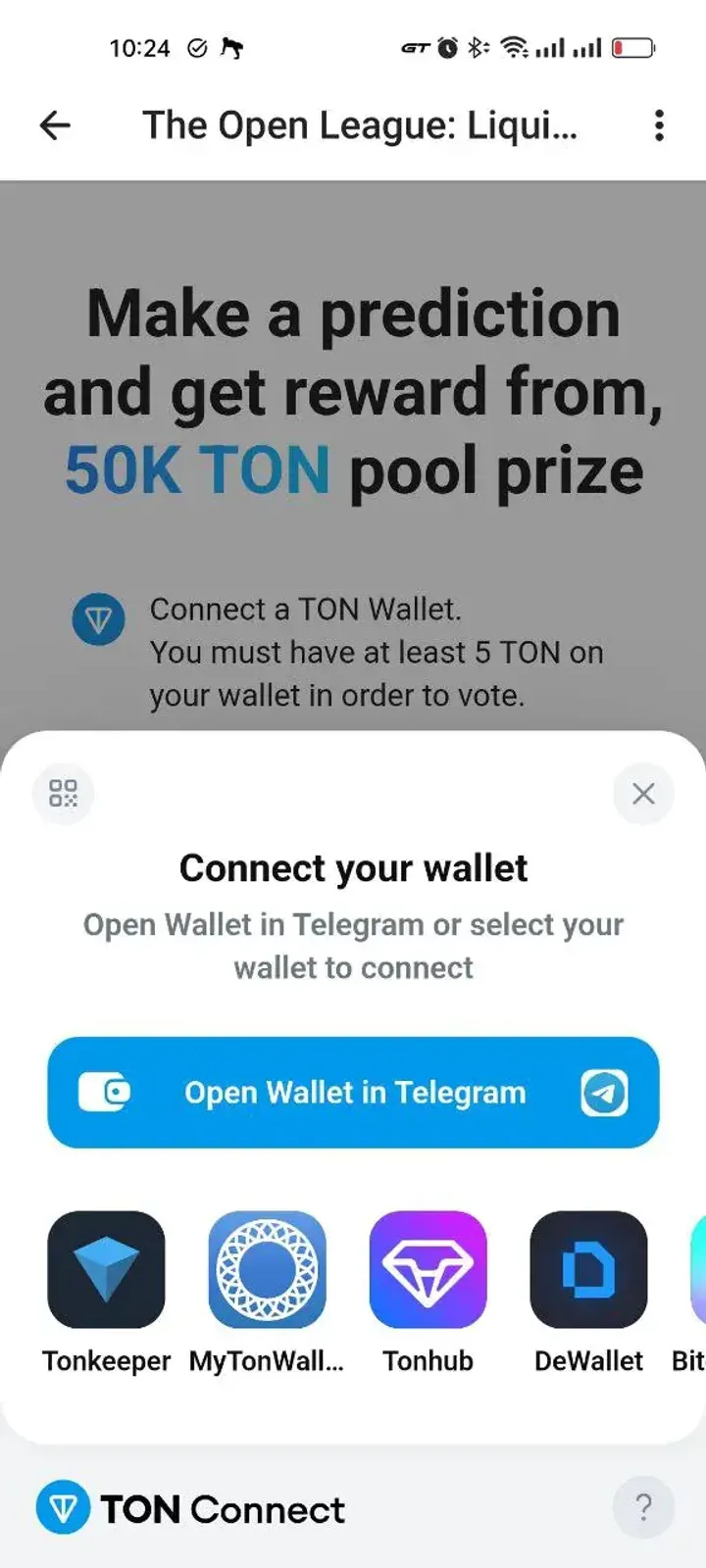The image size is (706, 1568).
Task: Show the QR code for wallet connection
Action: (x=64, y=793)
